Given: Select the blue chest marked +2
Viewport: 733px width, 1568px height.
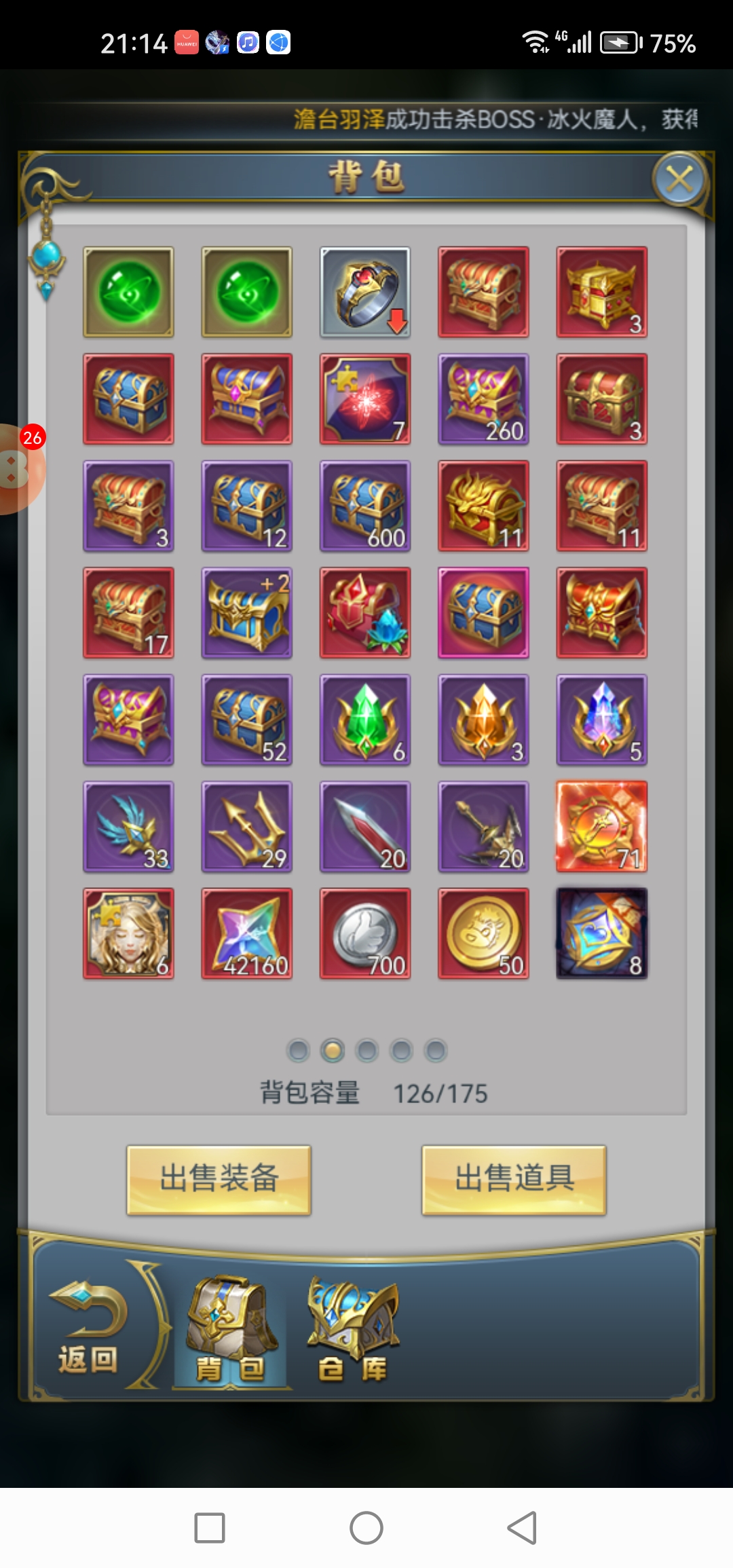Looking at the screenshot, I should click(247, 613).
